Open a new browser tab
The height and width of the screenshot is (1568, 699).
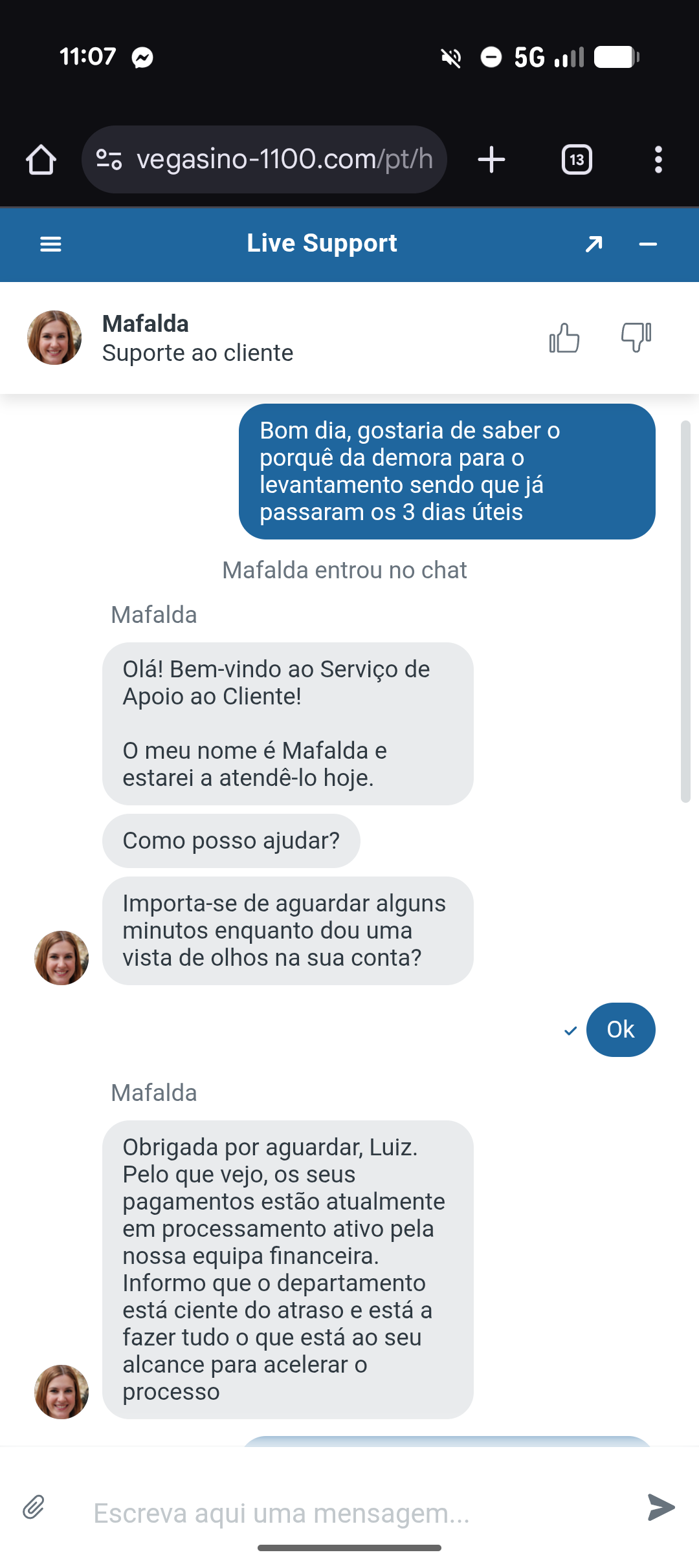(x=491, y=160)
